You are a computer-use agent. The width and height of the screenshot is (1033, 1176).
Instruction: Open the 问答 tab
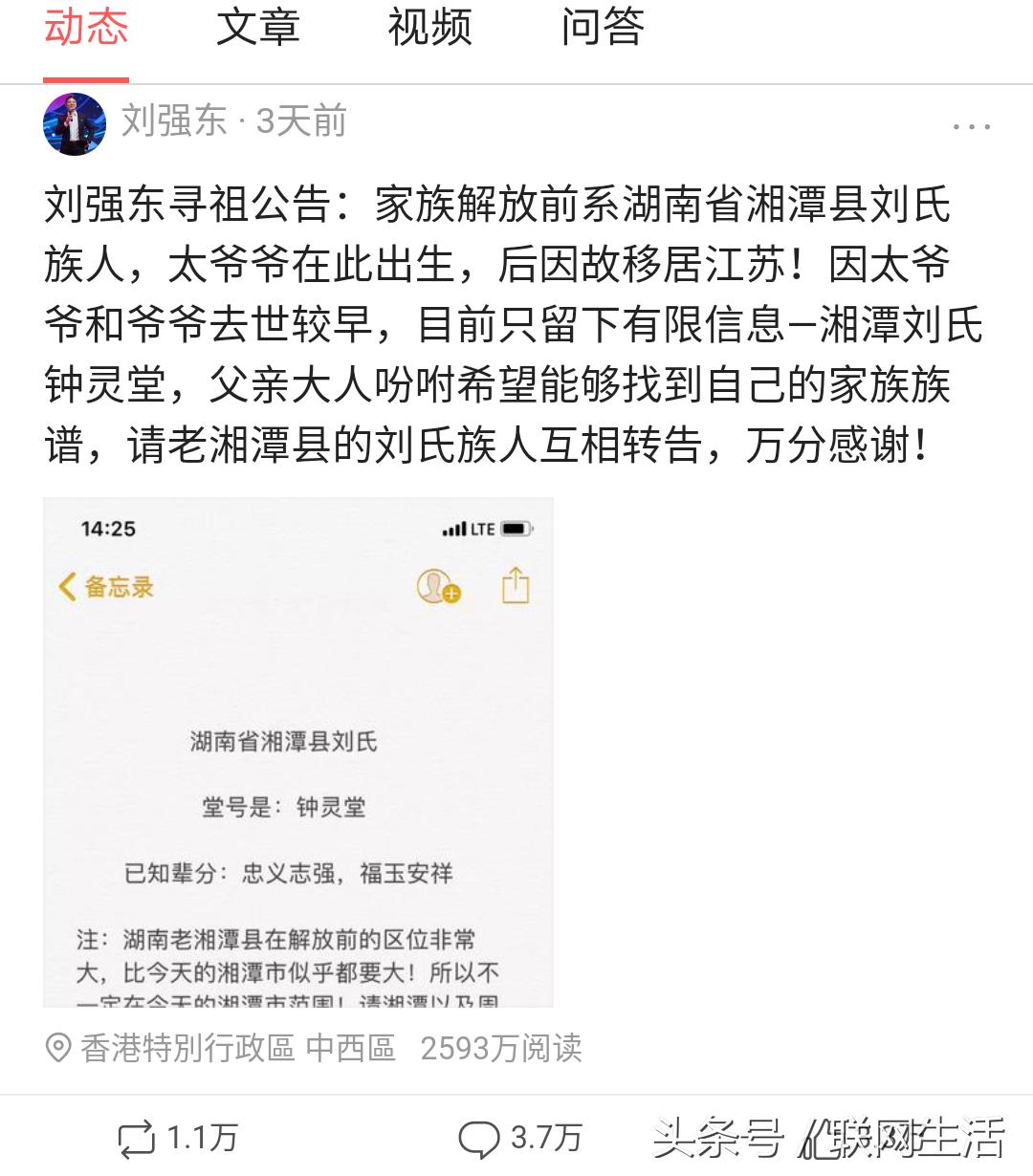pyautogui.click(x=603, y=28)
